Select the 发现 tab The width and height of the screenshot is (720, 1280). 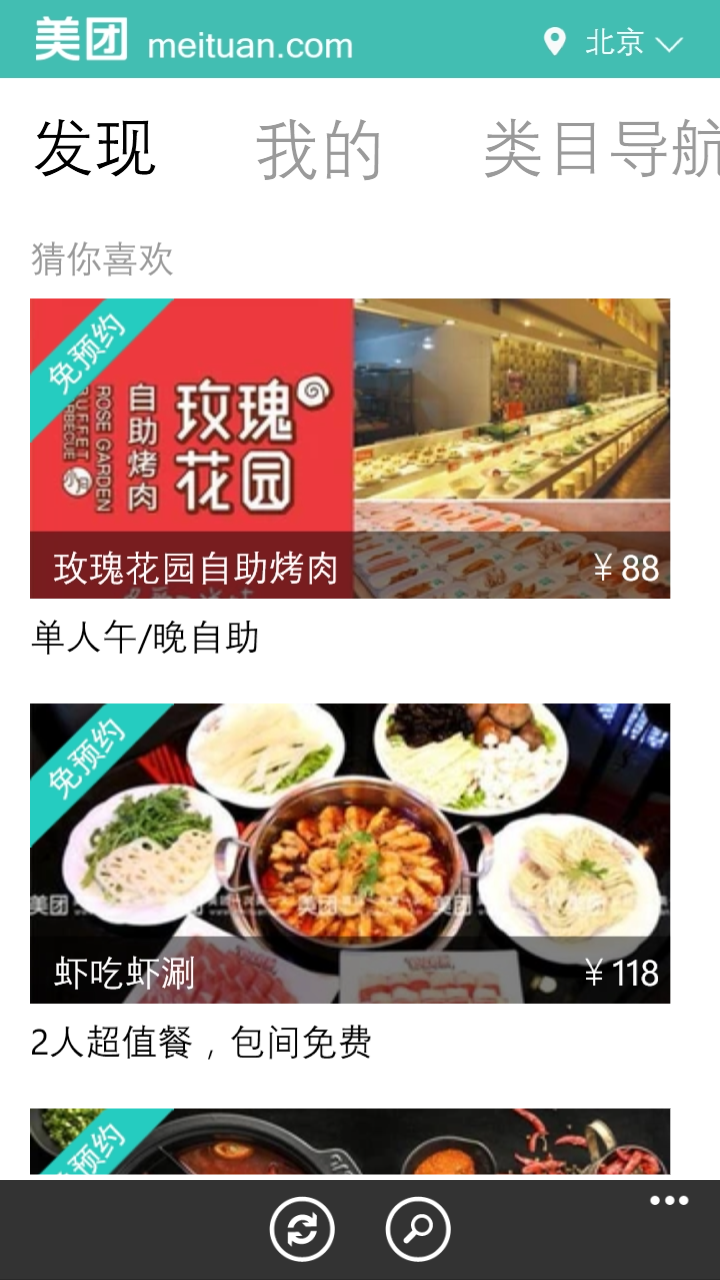95,150
